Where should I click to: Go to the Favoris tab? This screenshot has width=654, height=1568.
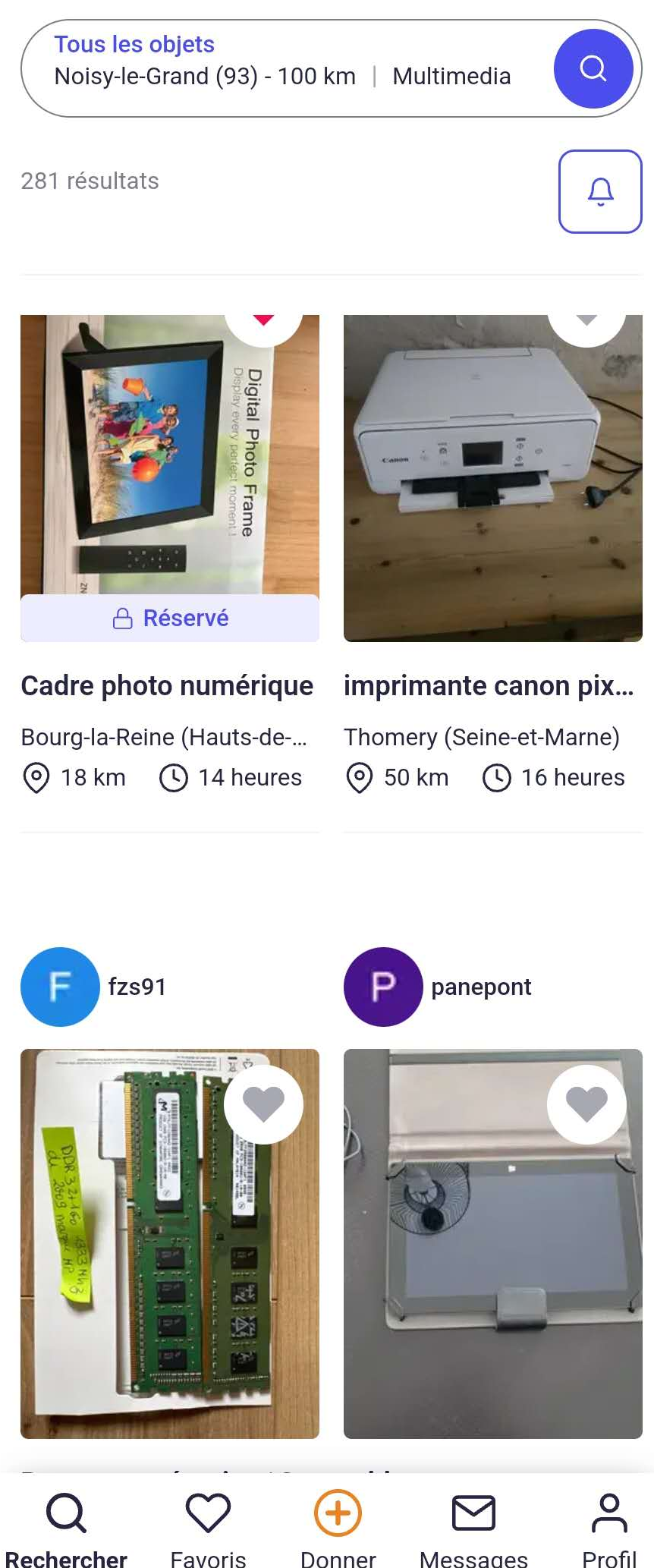click(x=208, y=1525)
